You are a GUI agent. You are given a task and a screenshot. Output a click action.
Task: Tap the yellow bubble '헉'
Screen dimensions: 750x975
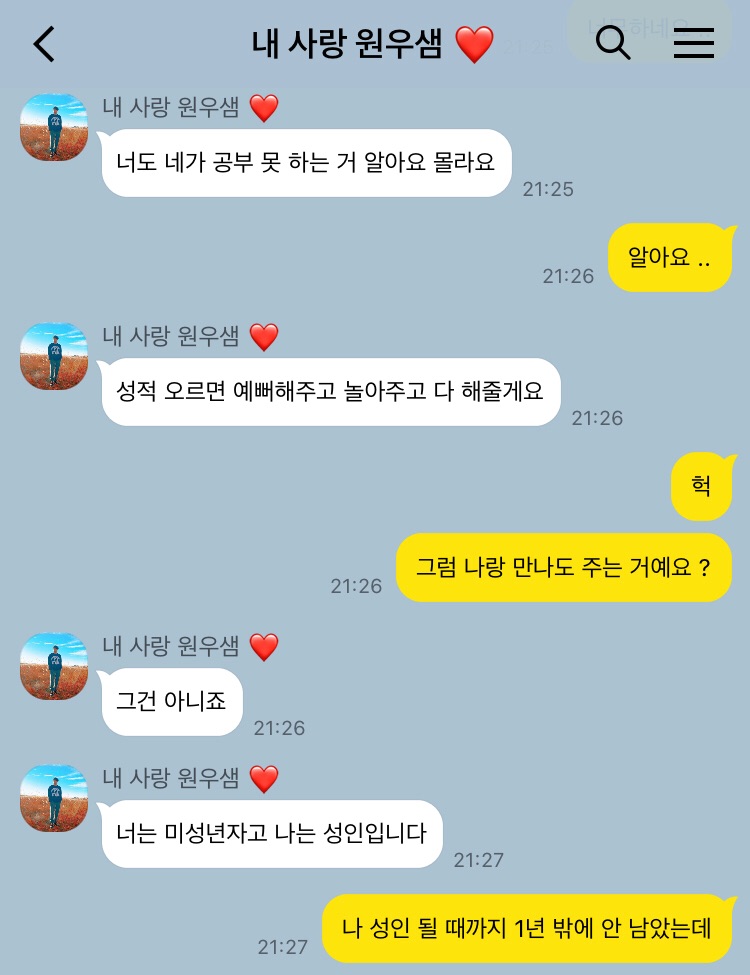click(x=703, y=487)
